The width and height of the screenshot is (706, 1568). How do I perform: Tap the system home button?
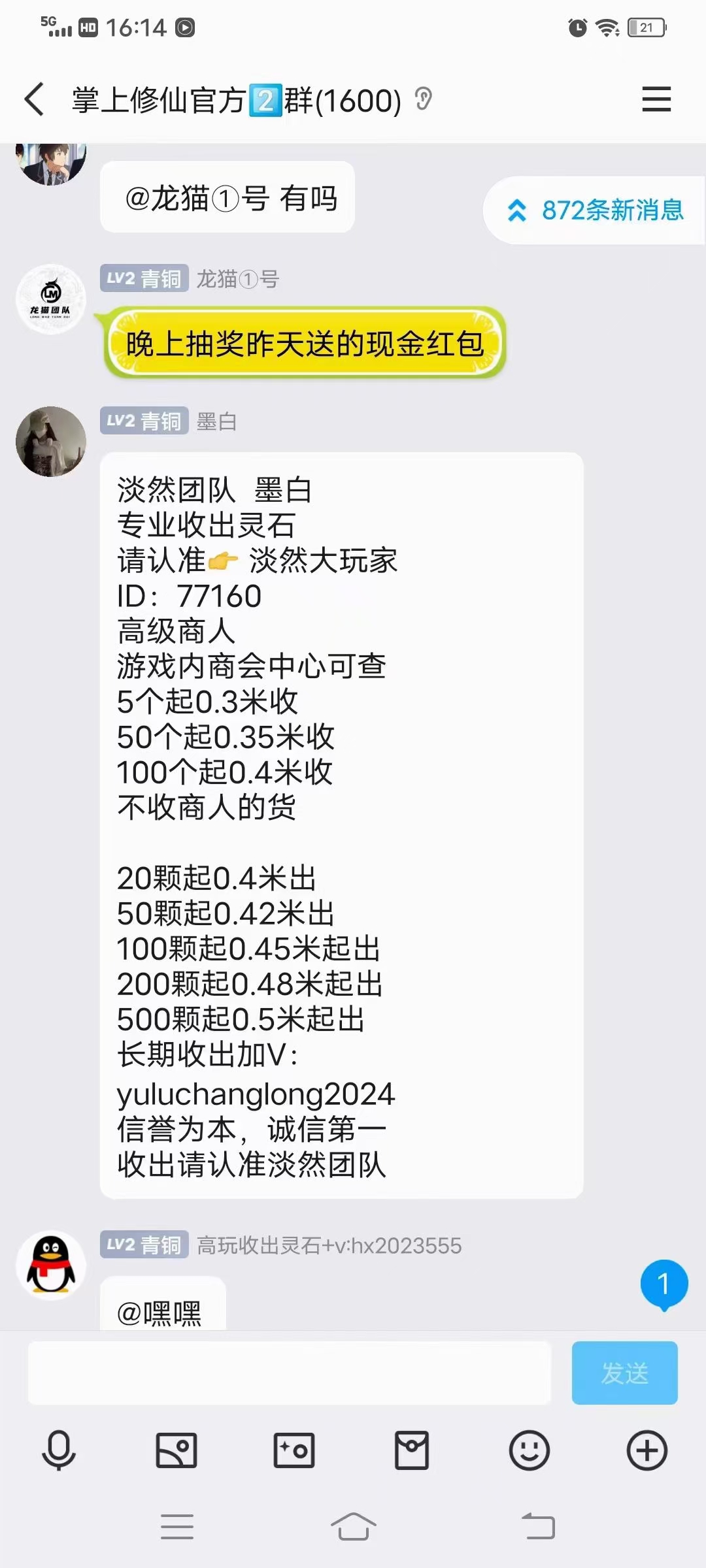point(353,1527)
